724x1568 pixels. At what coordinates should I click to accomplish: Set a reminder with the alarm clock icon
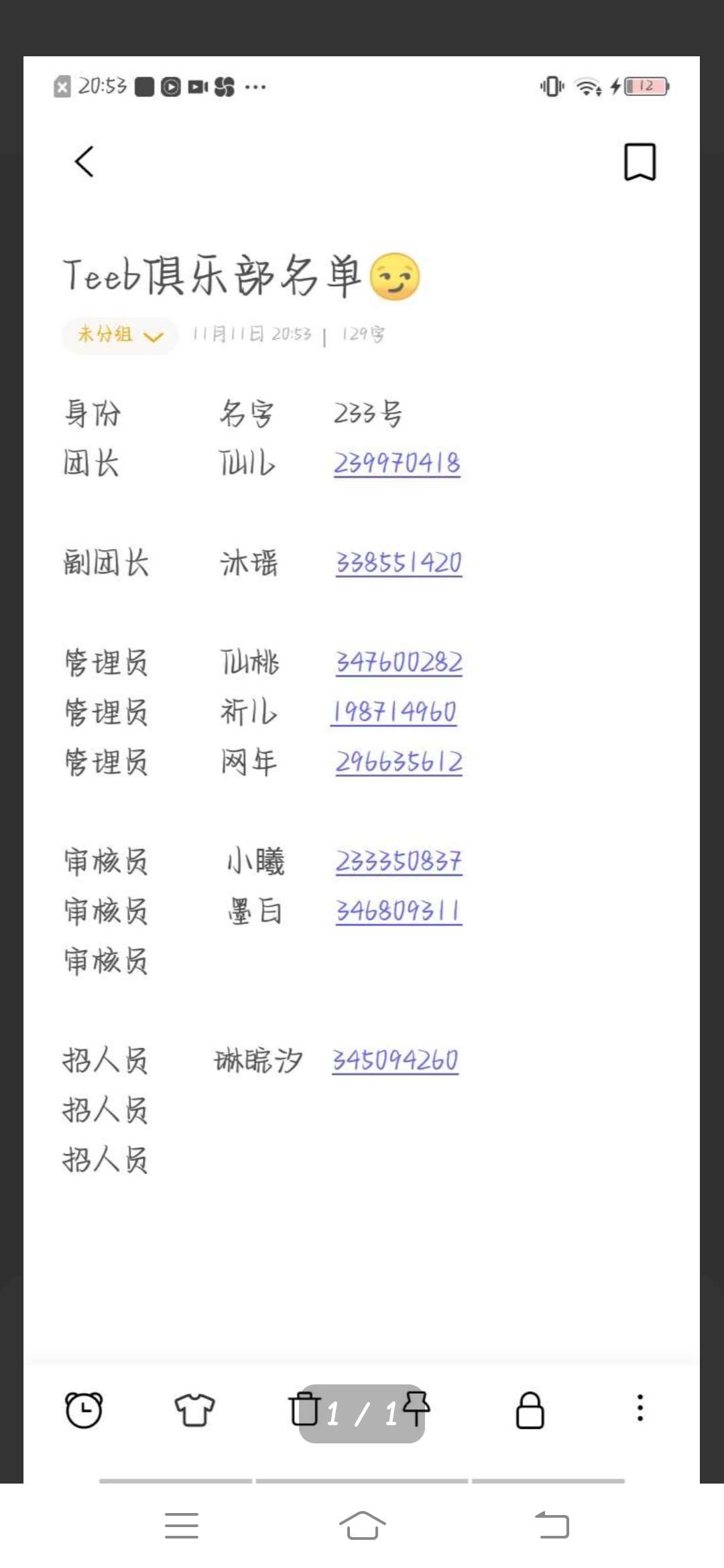coord(84,1409)
